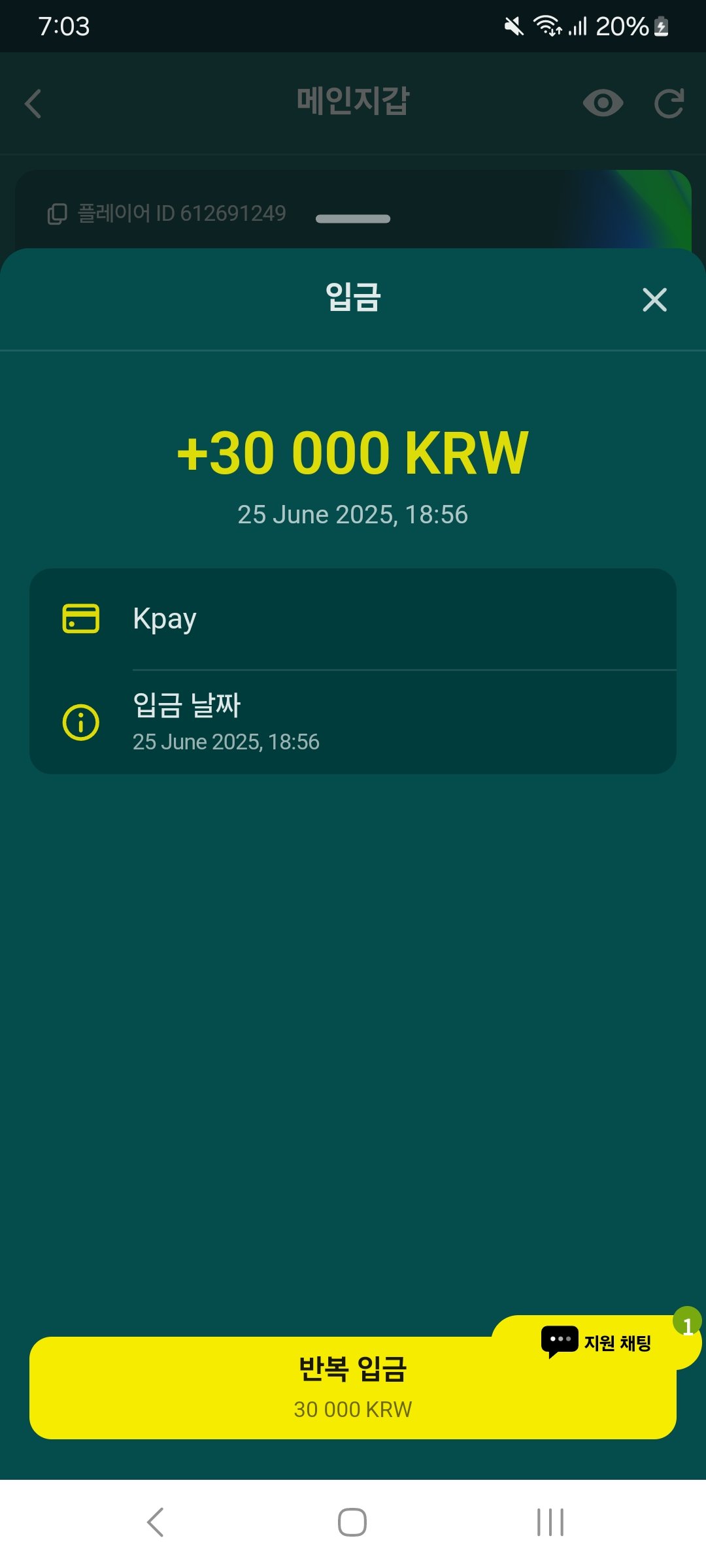Copy the player ID 612691249

click(58, 214)
